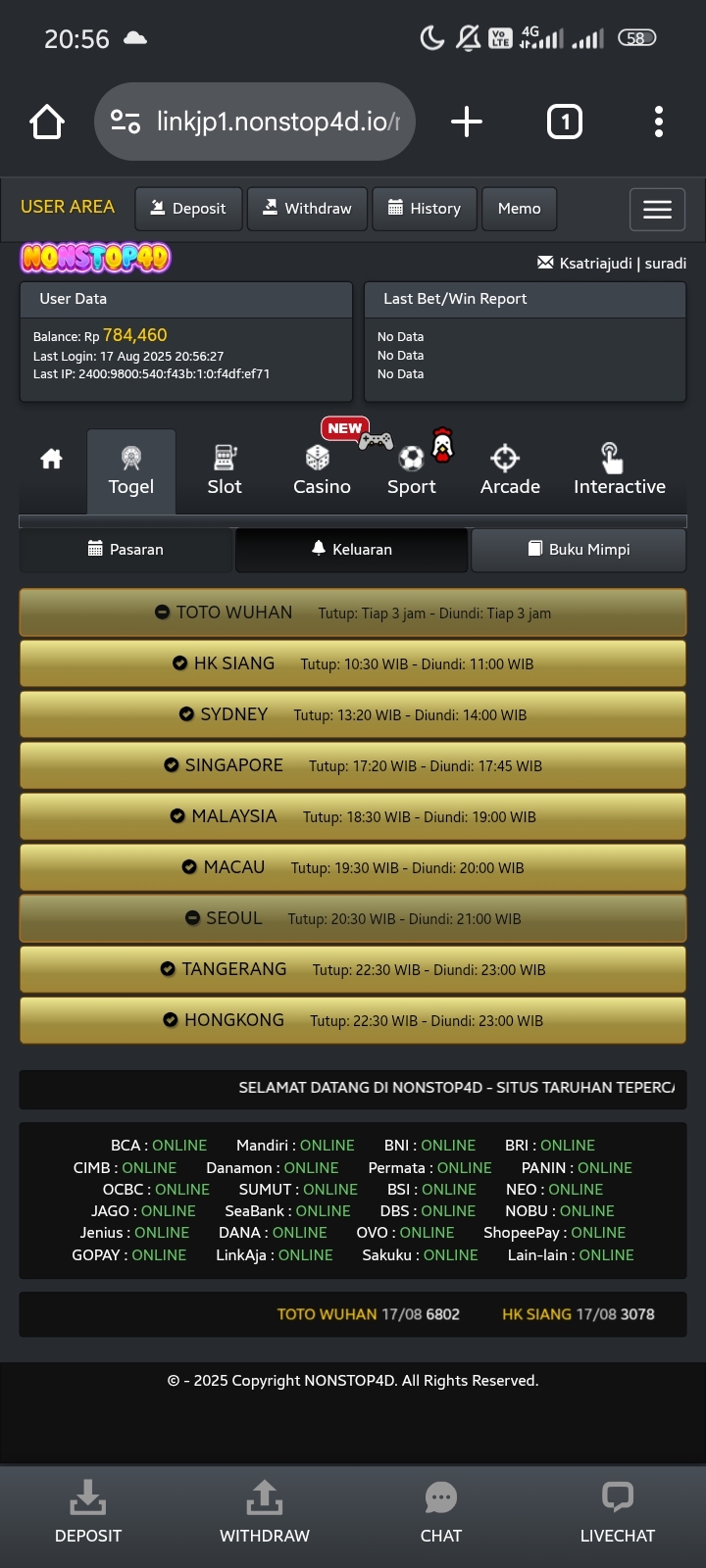
Task: Tap the top Deposit button
Action: [188, 209]
